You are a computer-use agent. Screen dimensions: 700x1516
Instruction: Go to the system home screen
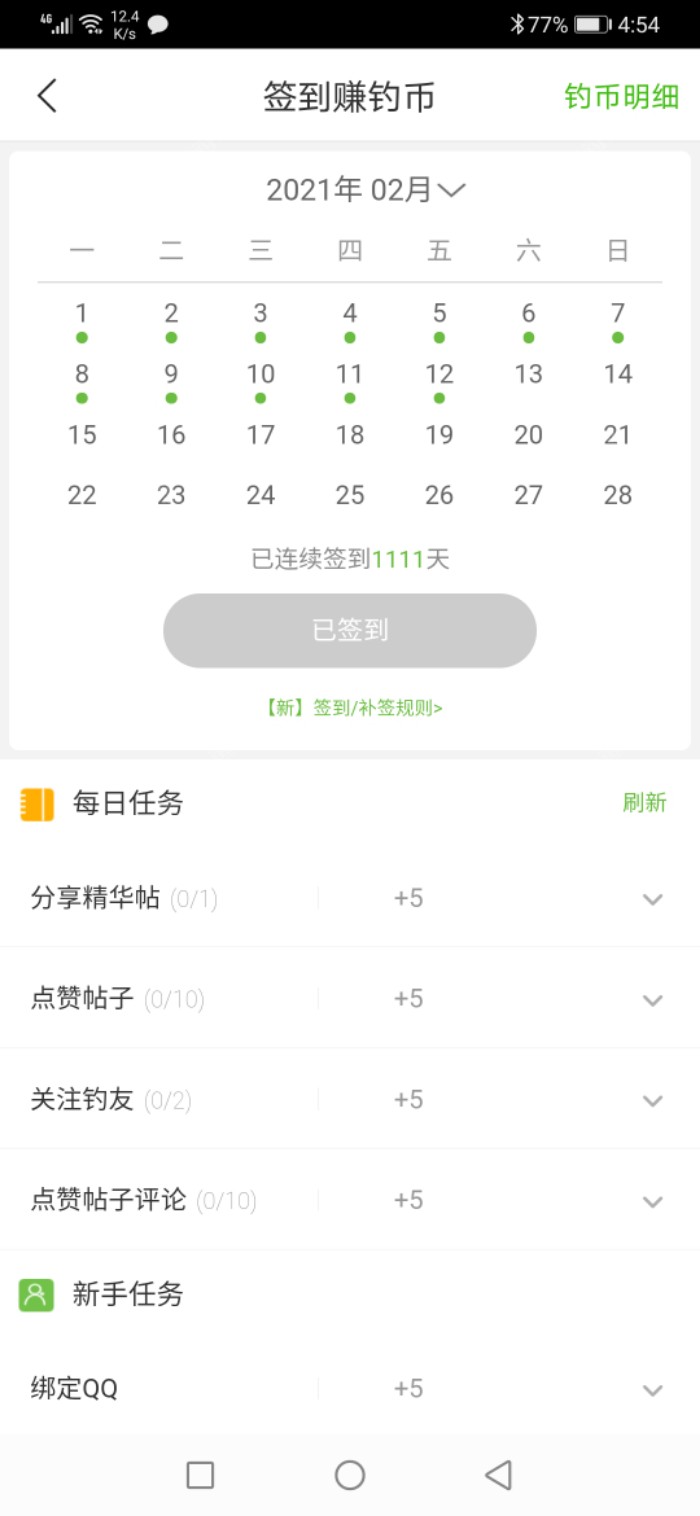pos(350,1475)
